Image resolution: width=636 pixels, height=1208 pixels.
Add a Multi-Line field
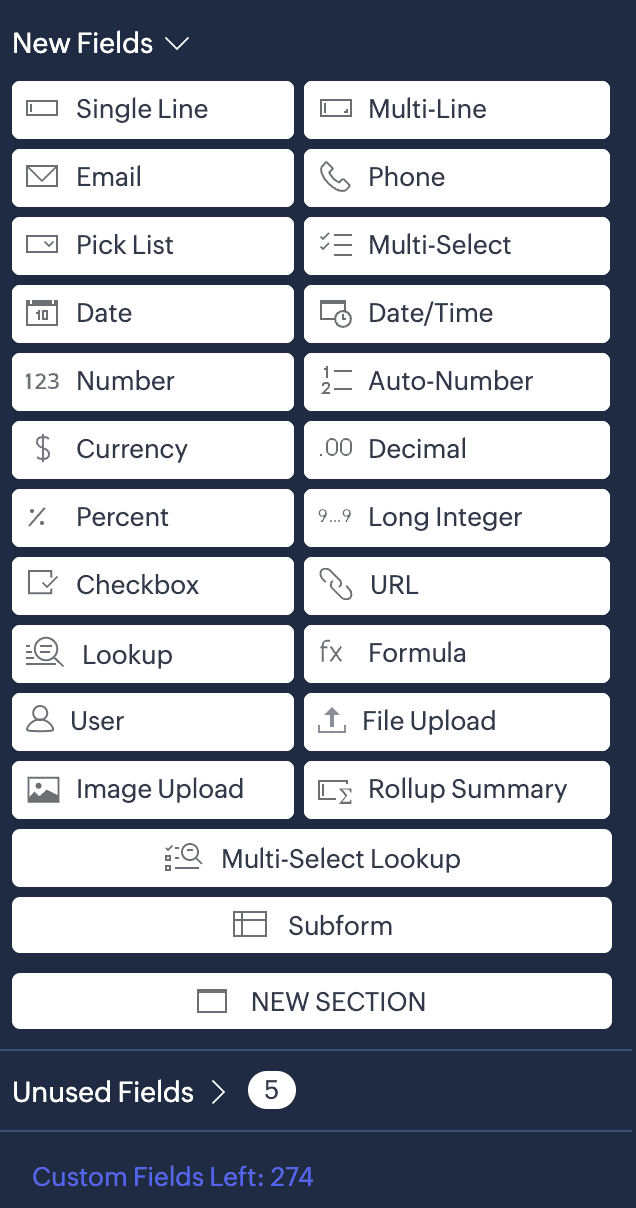click(457, 110)
